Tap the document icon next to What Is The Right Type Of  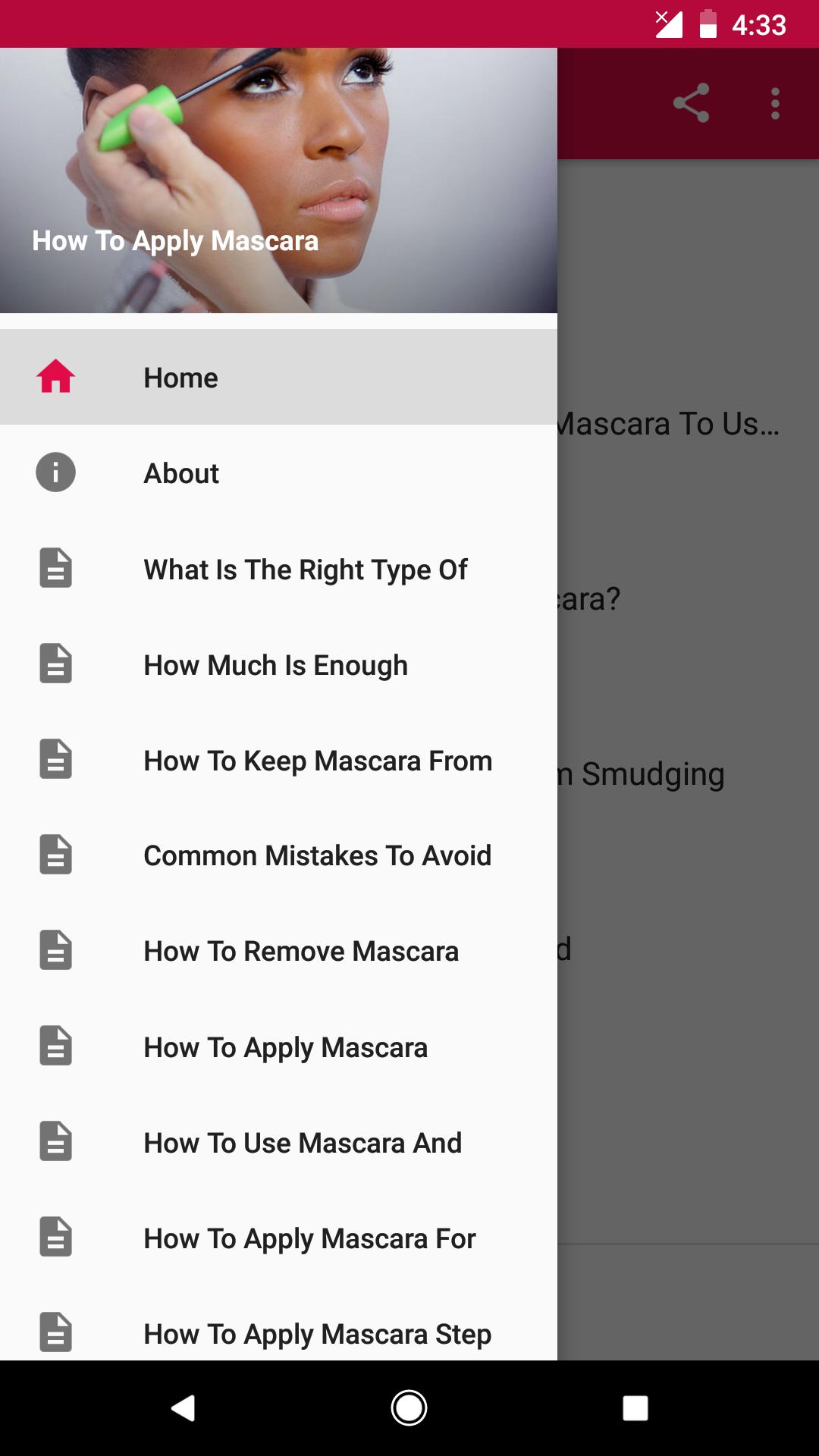coord(55,569)
